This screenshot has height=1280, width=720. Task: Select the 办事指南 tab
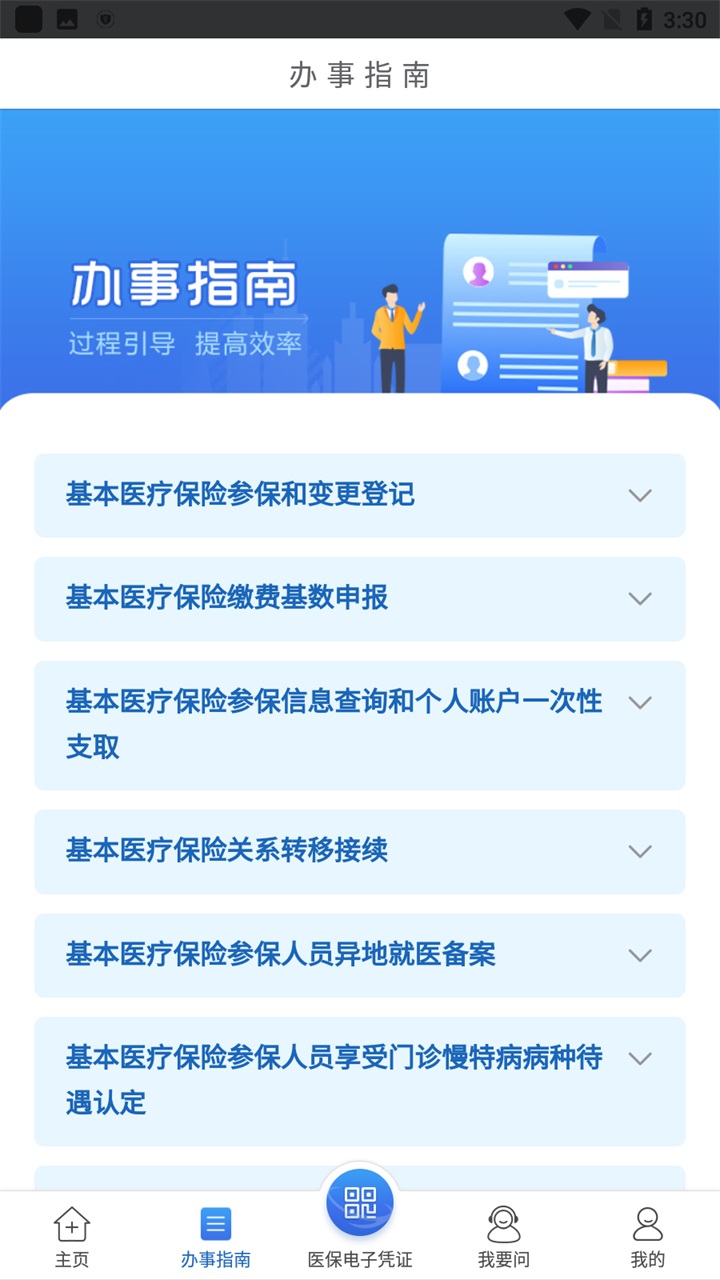pos(216,1236)
